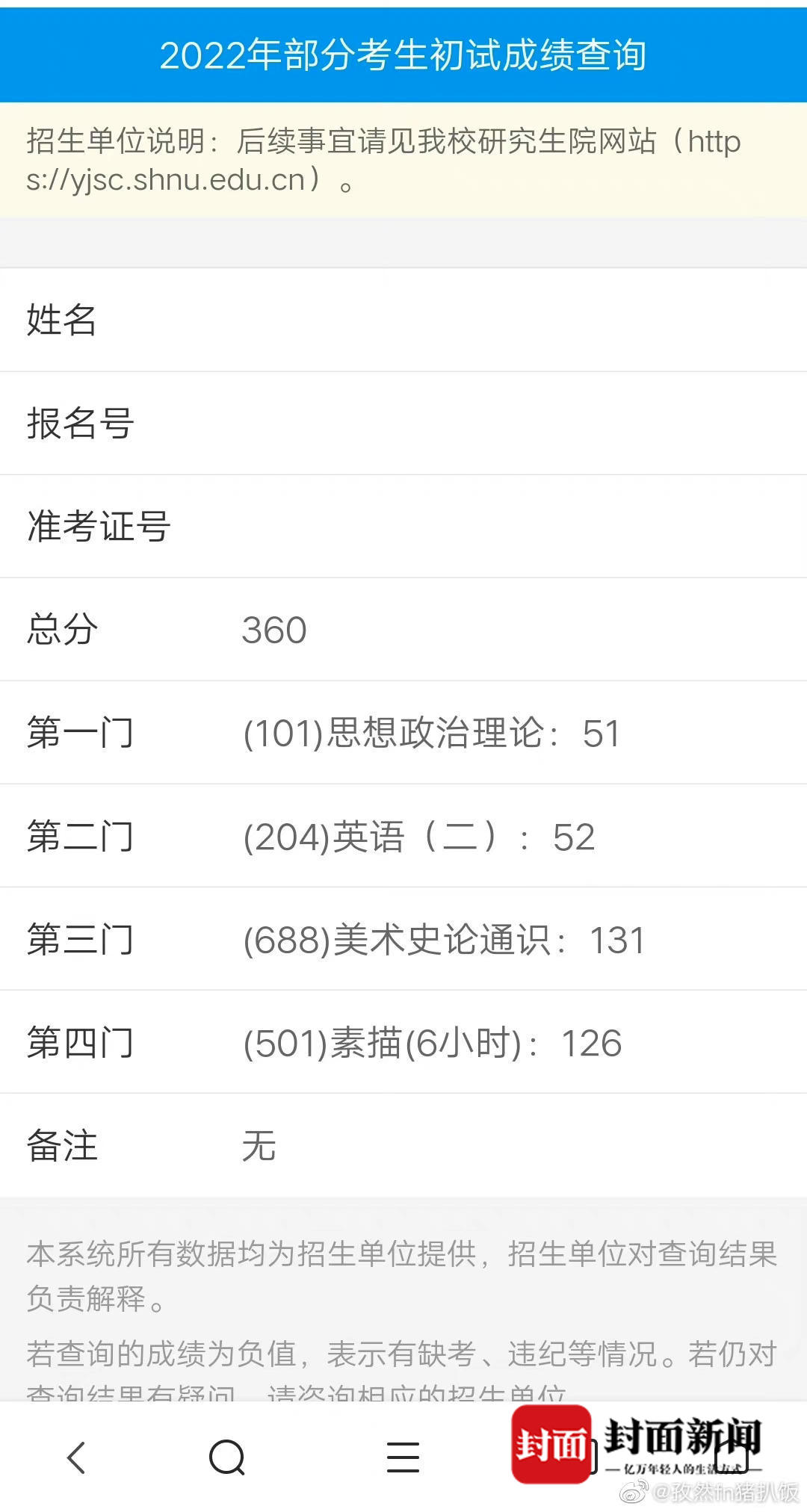
Task: Open the browser hamburger menu
Action: 403,1457
